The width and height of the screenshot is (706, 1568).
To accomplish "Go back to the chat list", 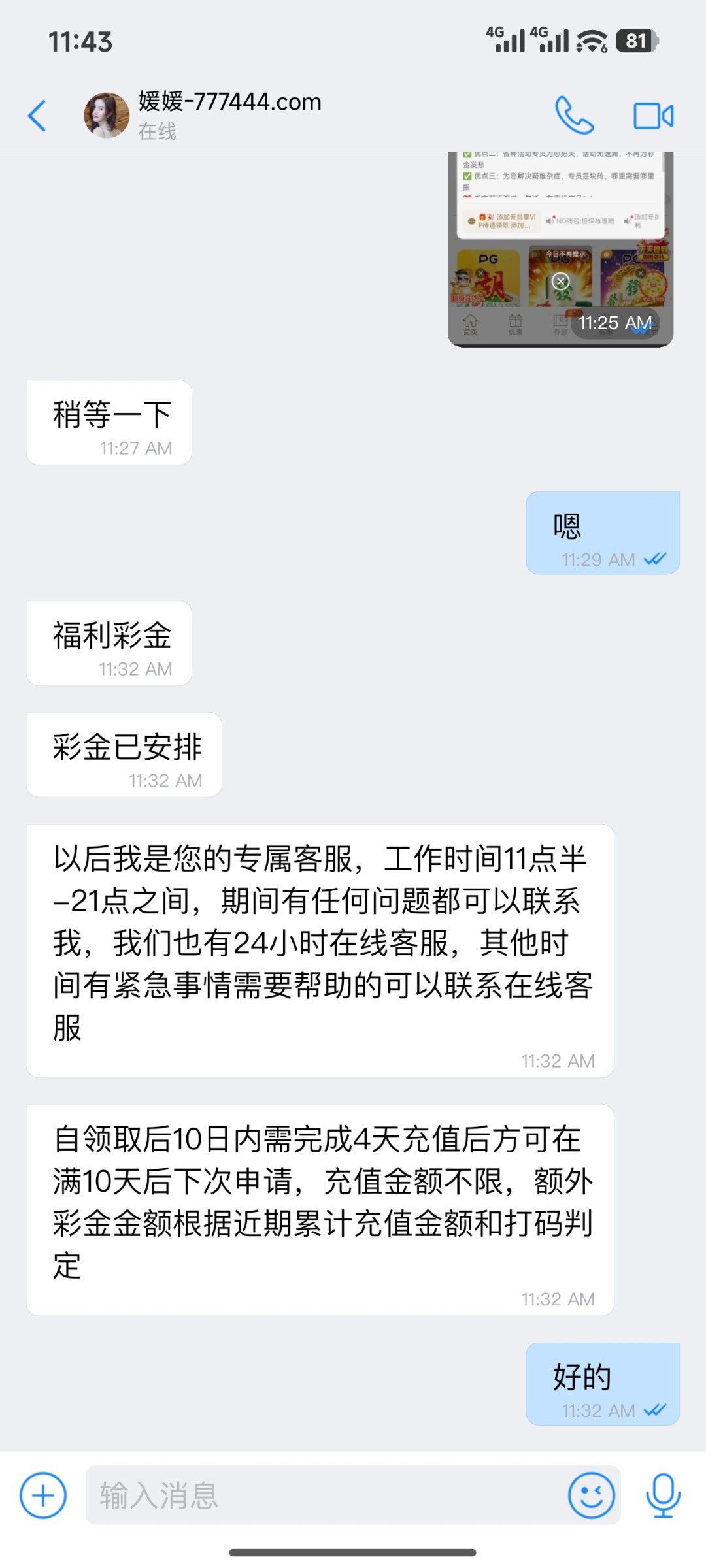I will (x=37, y=116).
